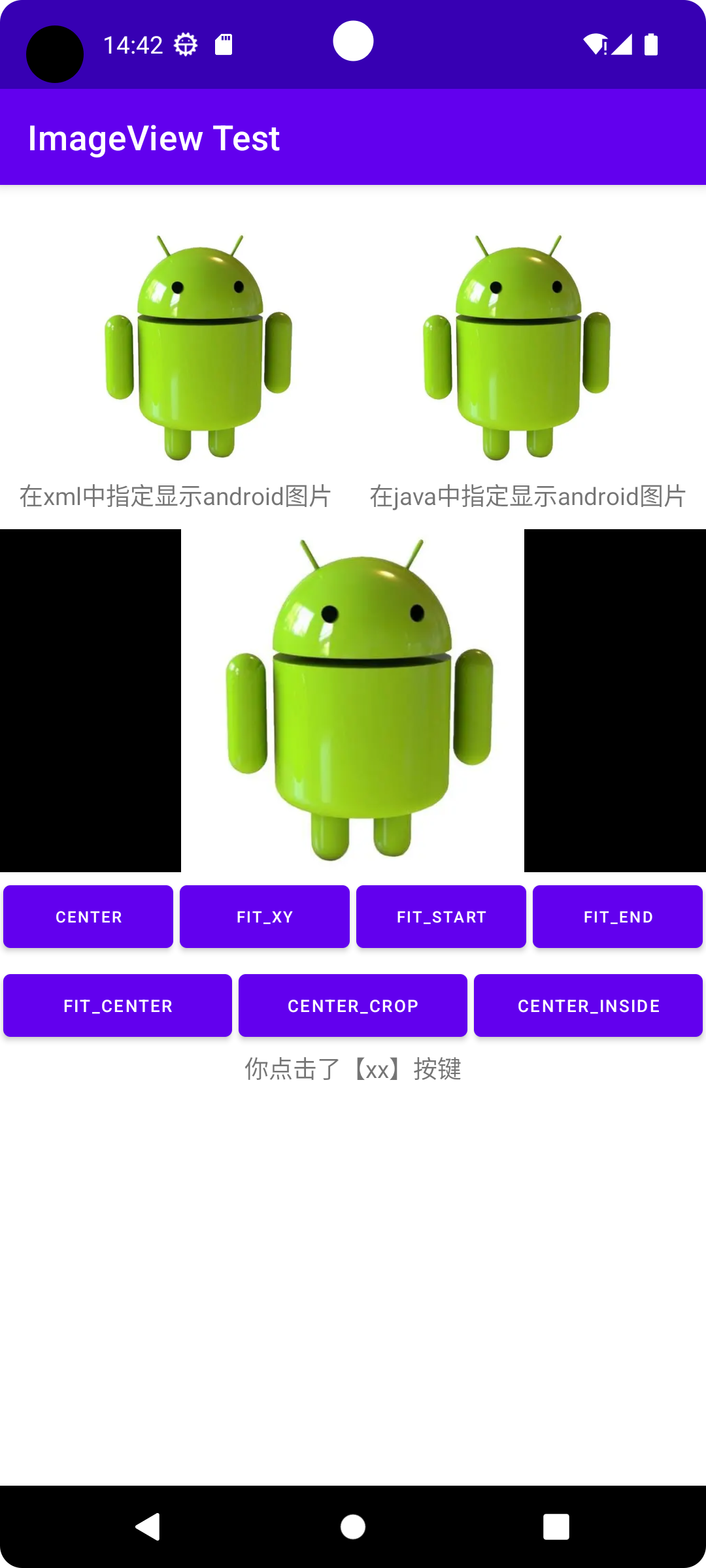The height and width of the screenshot is (1568, 706).
Task: Apply the FIT_XY scale type
Action: coord(265,917)
